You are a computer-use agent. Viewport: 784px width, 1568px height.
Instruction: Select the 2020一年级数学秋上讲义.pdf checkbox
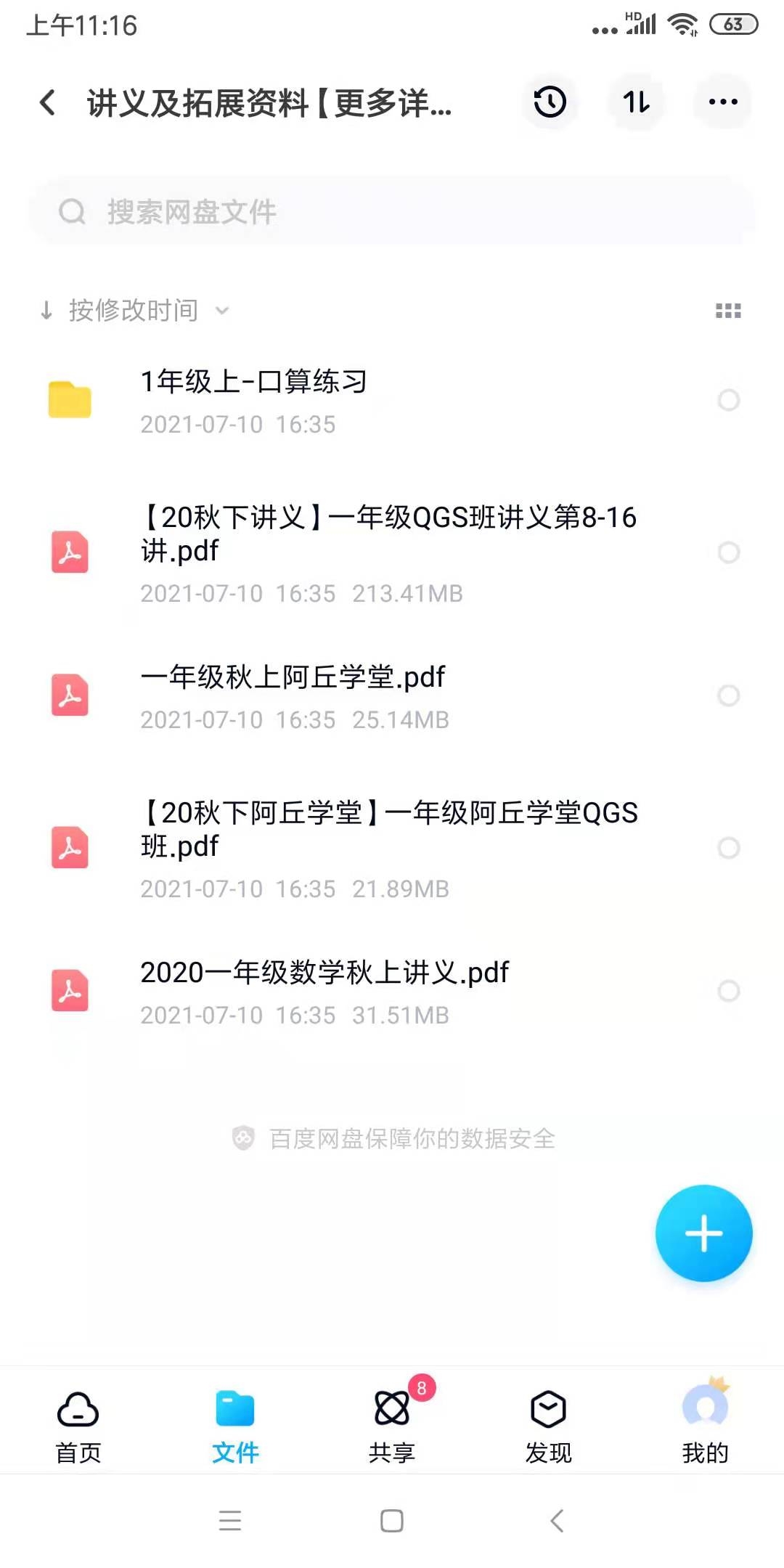(x=728, y=991)
